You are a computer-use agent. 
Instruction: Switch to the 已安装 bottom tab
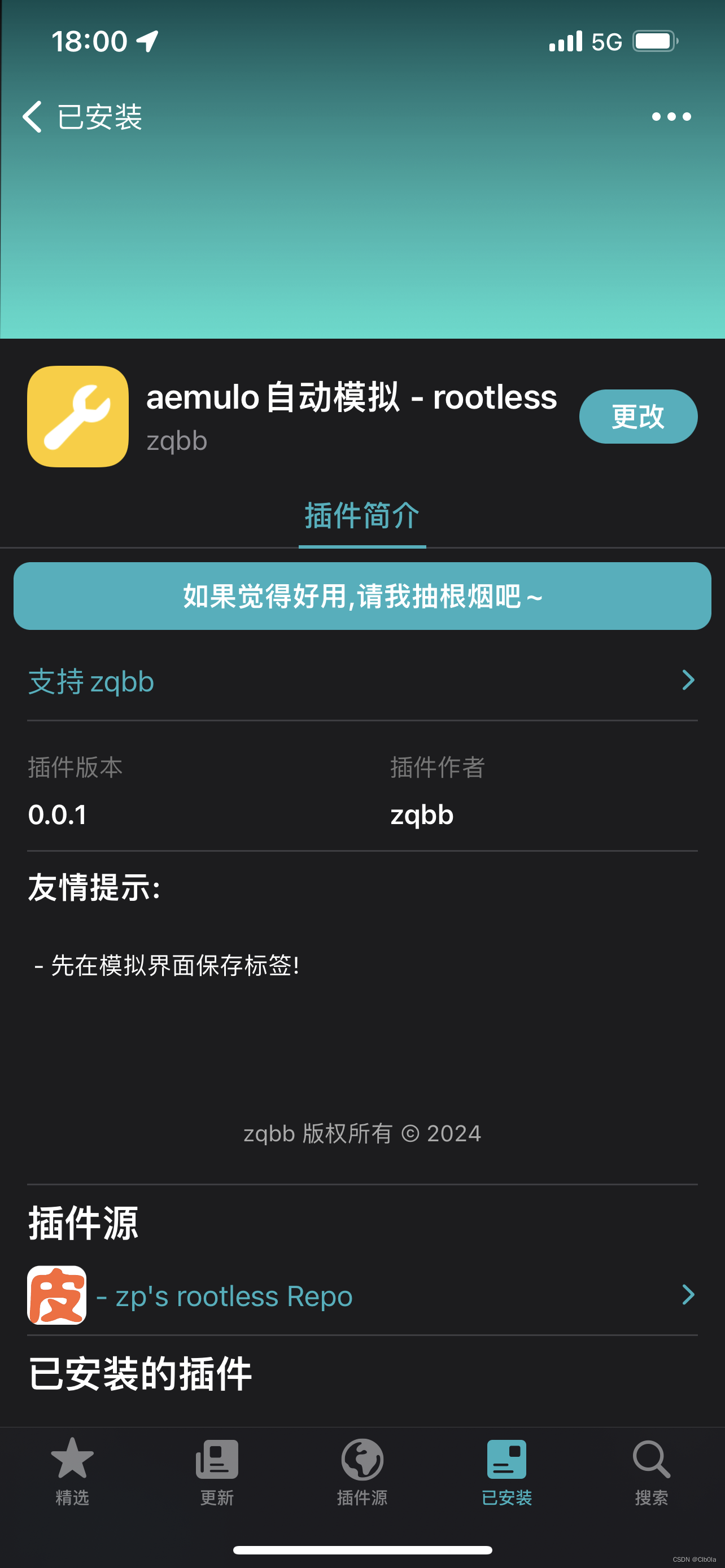506,1470
